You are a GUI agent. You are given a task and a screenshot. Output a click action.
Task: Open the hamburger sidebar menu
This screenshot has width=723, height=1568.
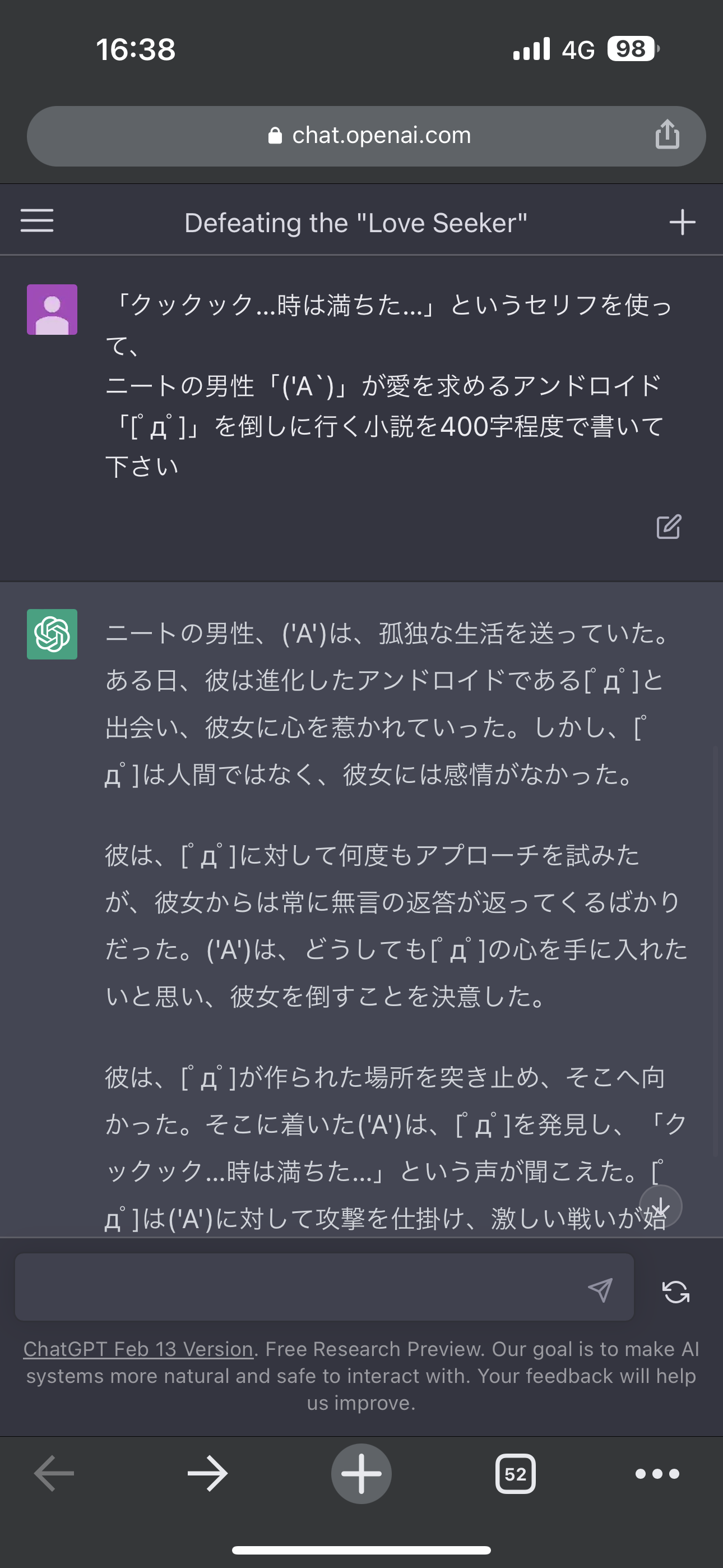coord(37,221)
